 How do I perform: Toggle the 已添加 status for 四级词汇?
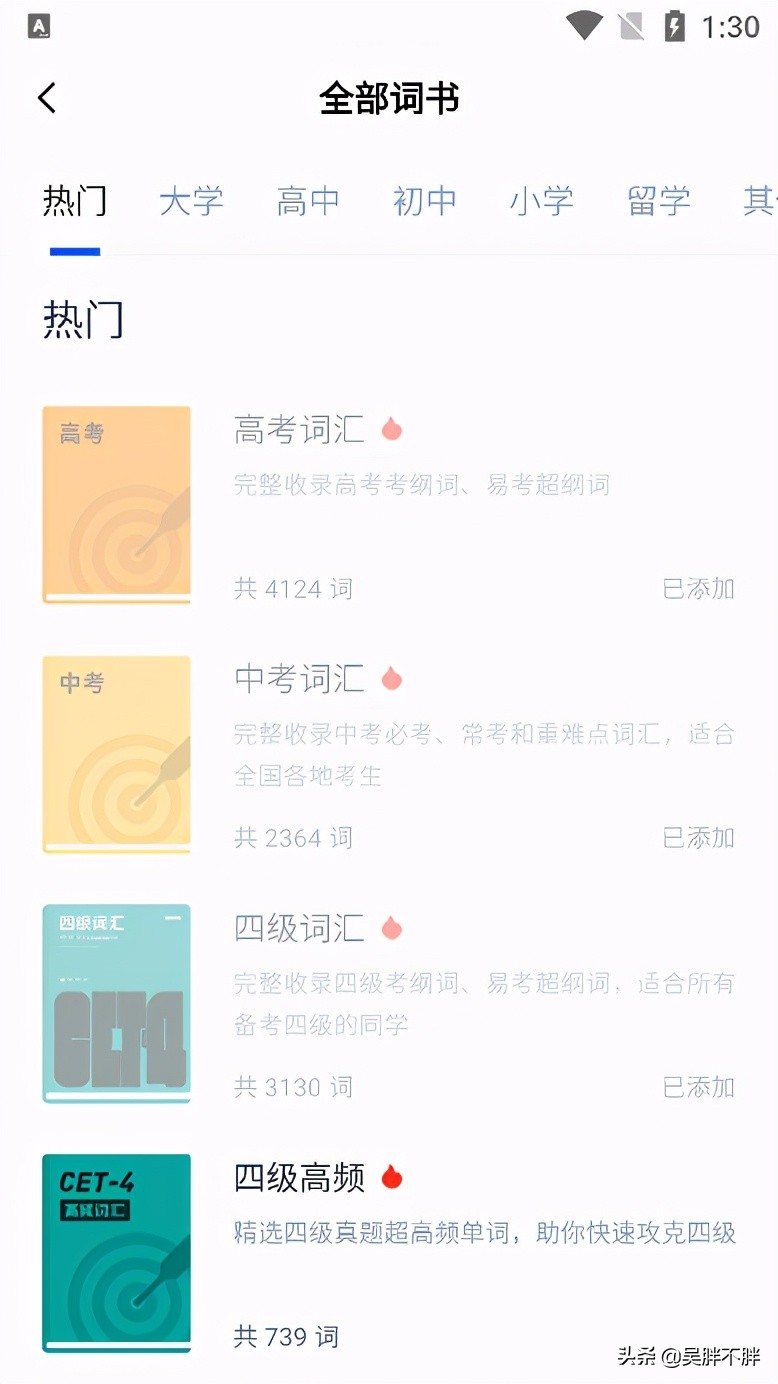699,1086
